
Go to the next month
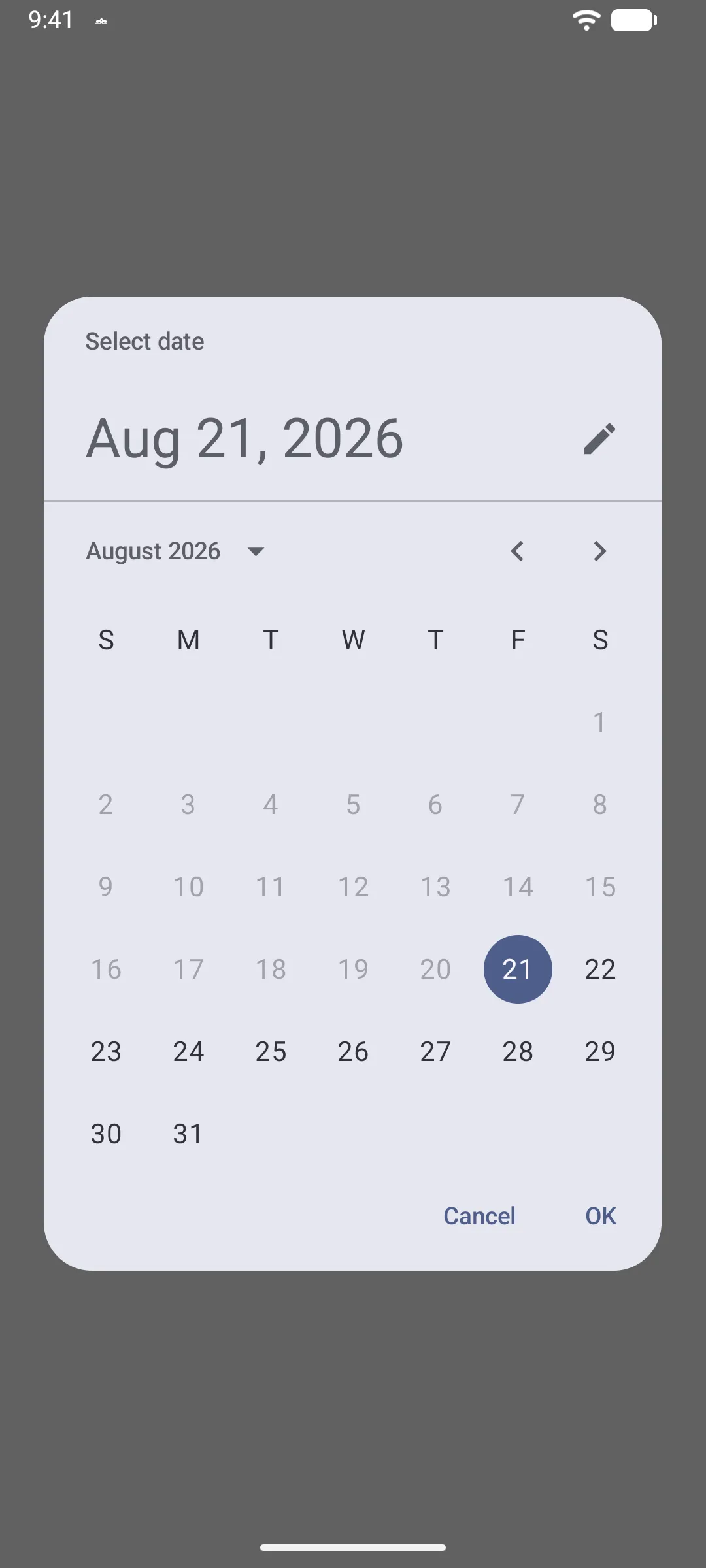pos(599,551)
